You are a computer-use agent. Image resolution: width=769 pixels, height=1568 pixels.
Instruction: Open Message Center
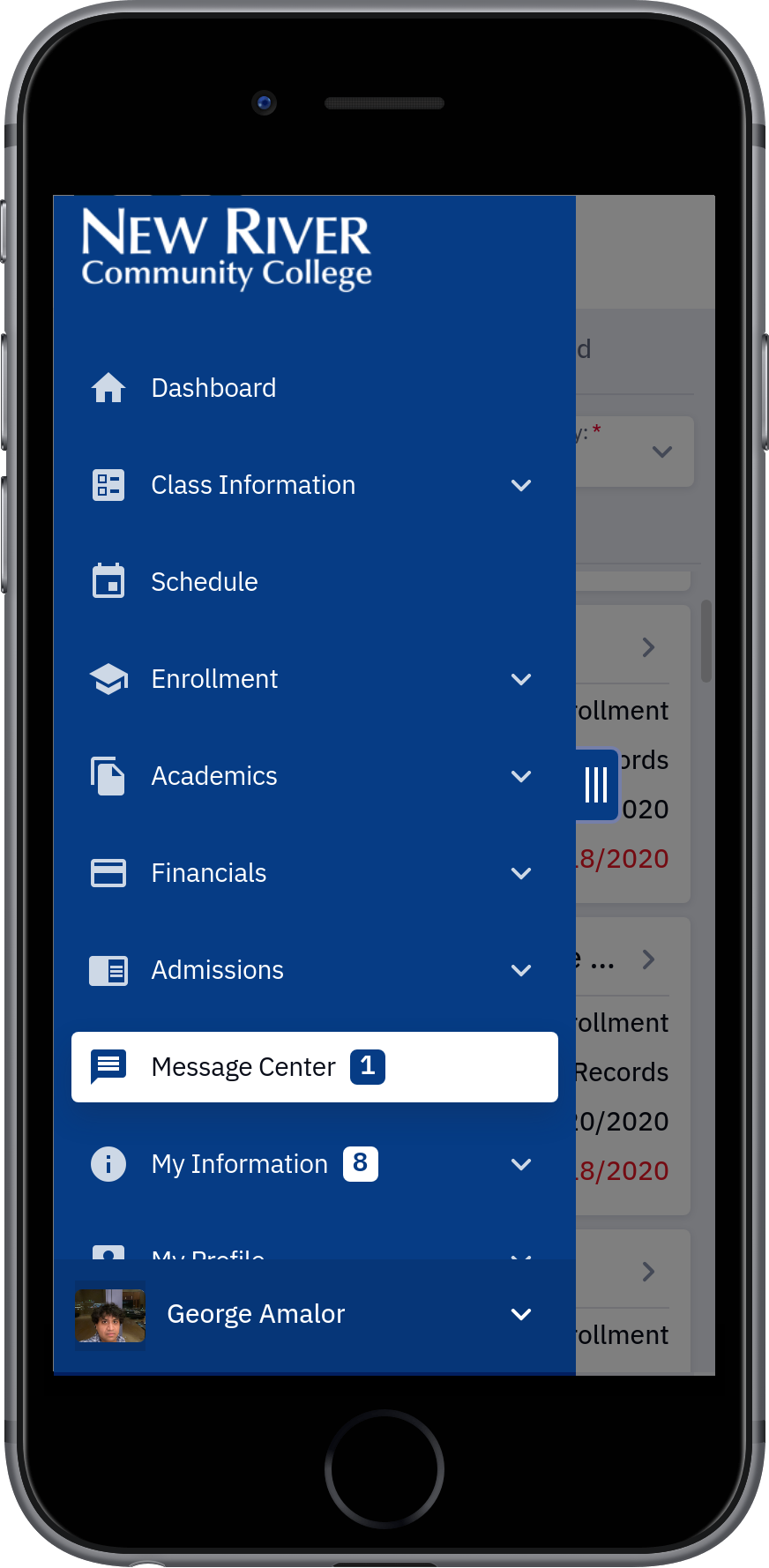coord(314,1067)
